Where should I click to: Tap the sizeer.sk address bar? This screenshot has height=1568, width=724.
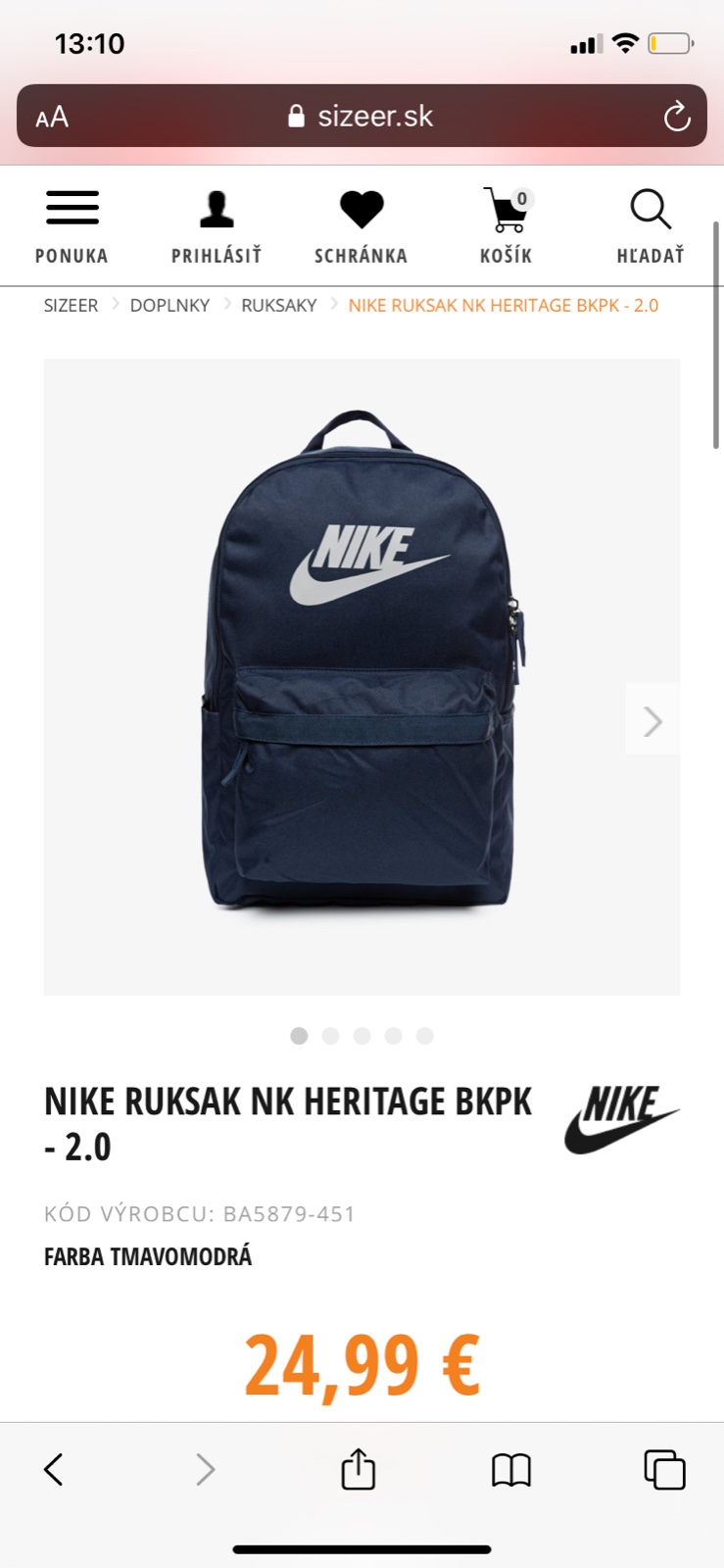pyautogui.click(x=362, y=117)
